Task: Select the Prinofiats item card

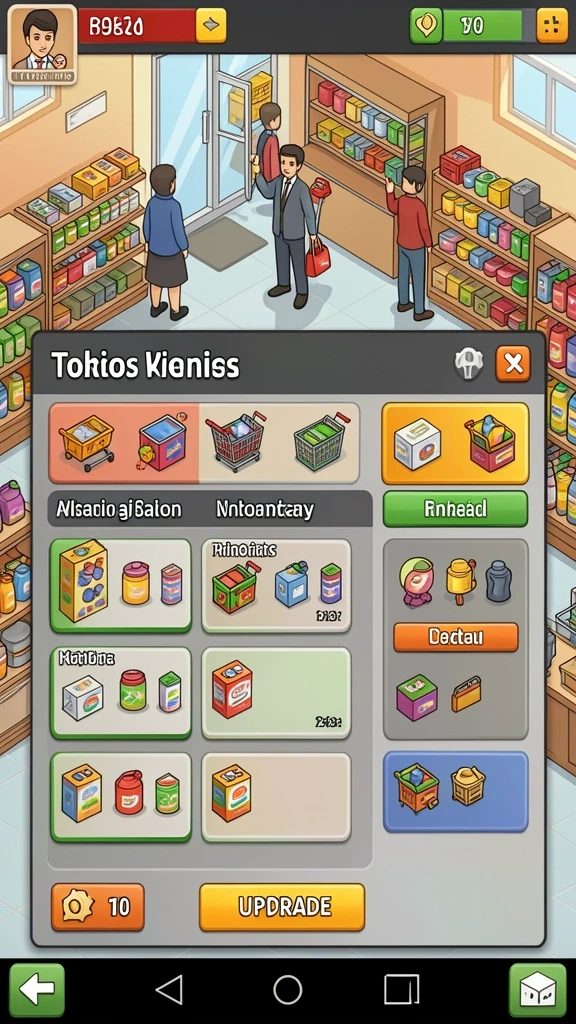Action: click(x=276, y=586)
